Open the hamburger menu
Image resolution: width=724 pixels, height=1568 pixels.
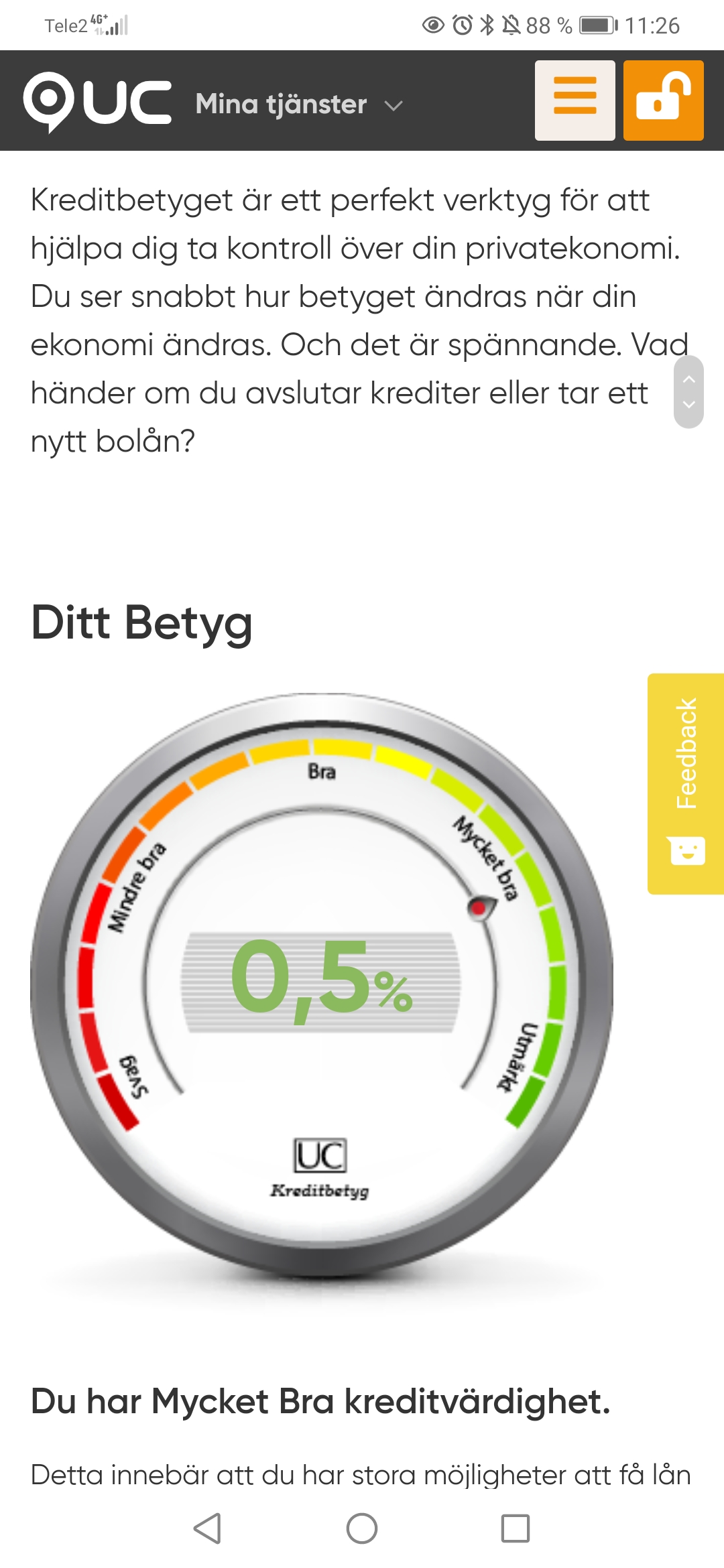click(x=575, y=101)
